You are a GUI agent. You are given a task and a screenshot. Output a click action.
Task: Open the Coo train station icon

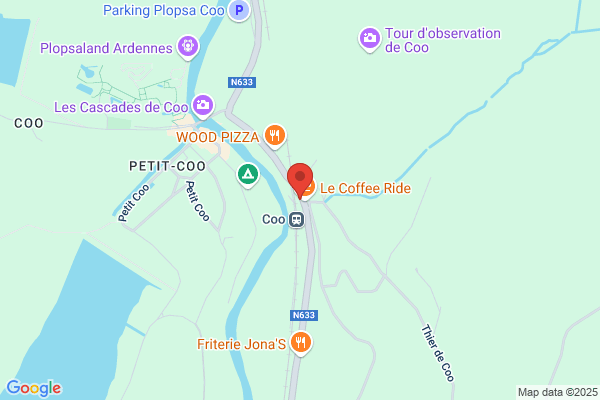click(296, 220)
